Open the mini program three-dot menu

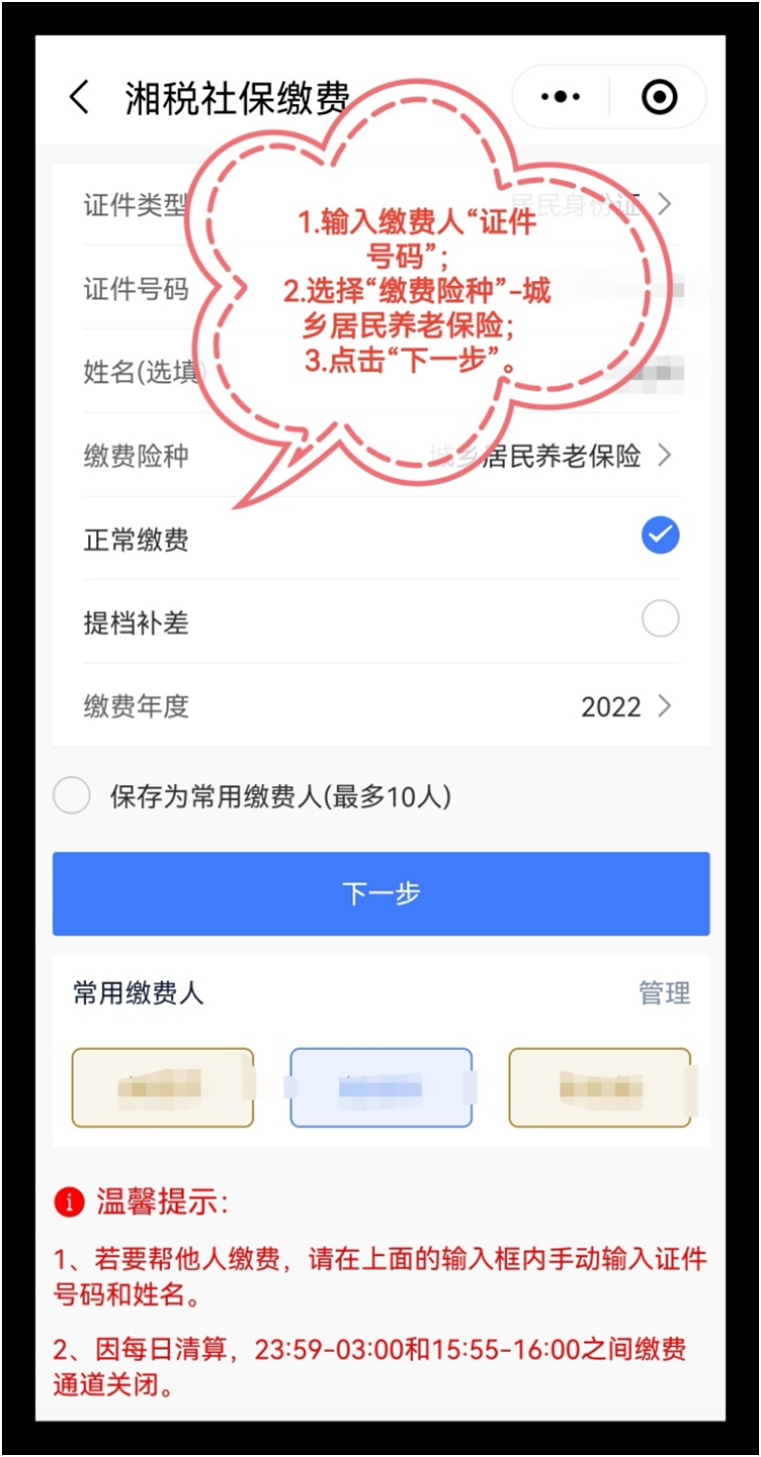pos(560,97)
